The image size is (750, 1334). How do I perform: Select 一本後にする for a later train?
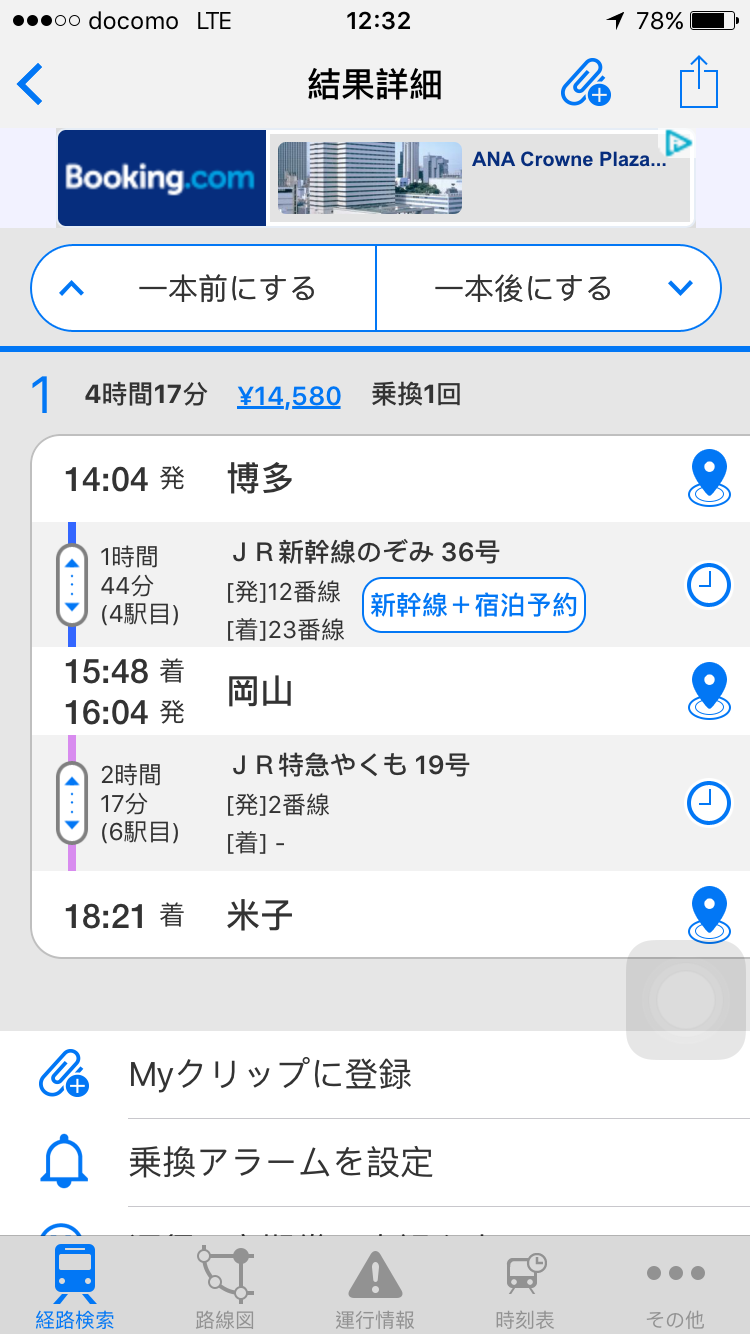[x=548, y=289]
